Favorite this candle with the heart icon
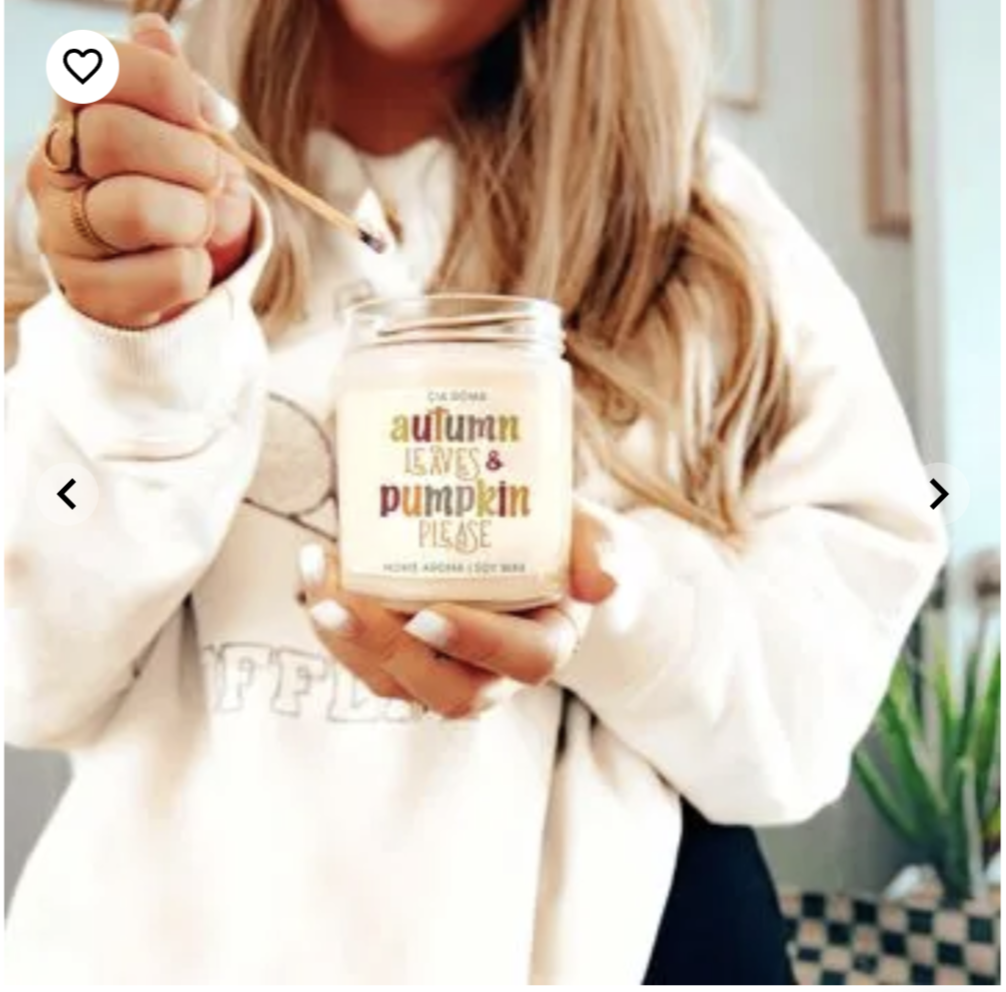This screenshot has width=1006, height=992. point(82,67)
